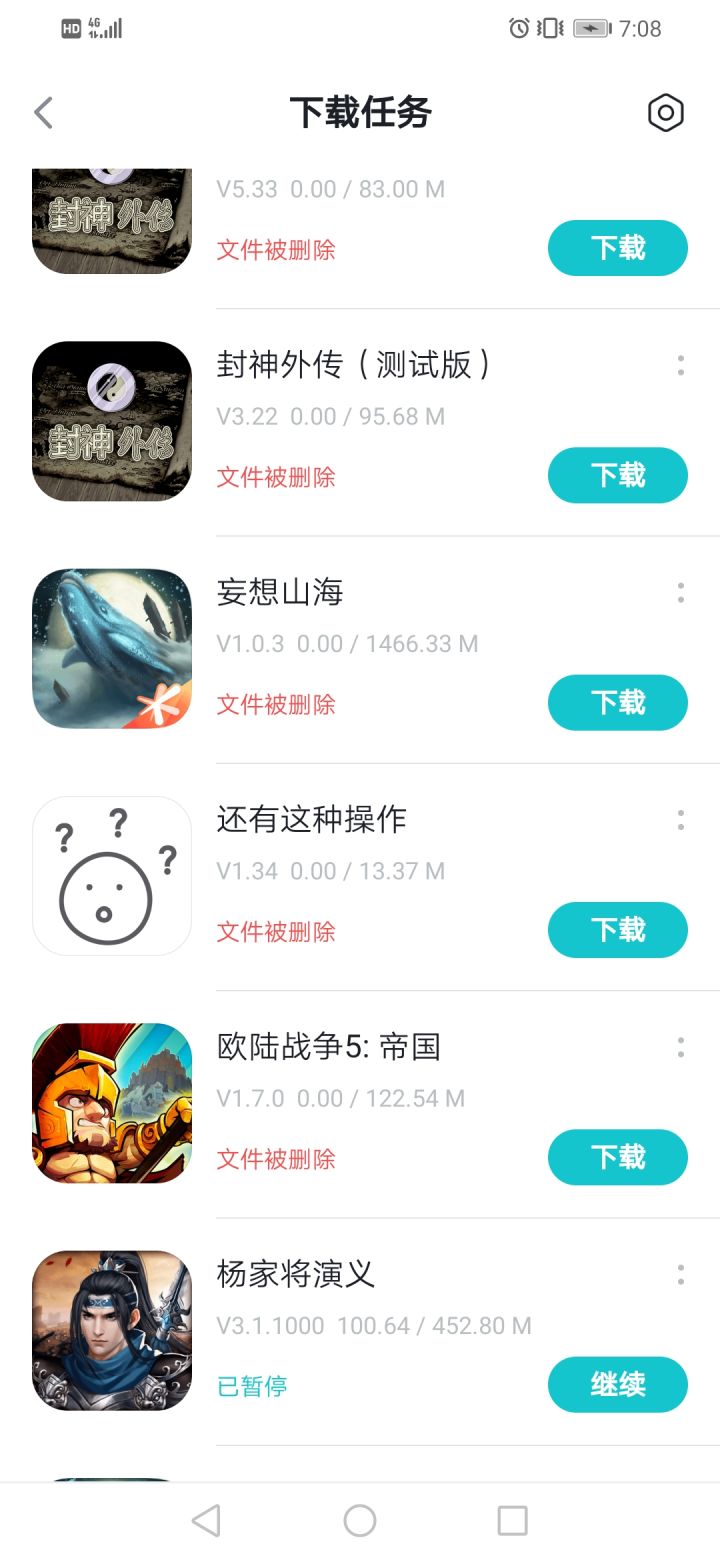
Task: Open the download settings hexagon icon
Action: (665, 113)
